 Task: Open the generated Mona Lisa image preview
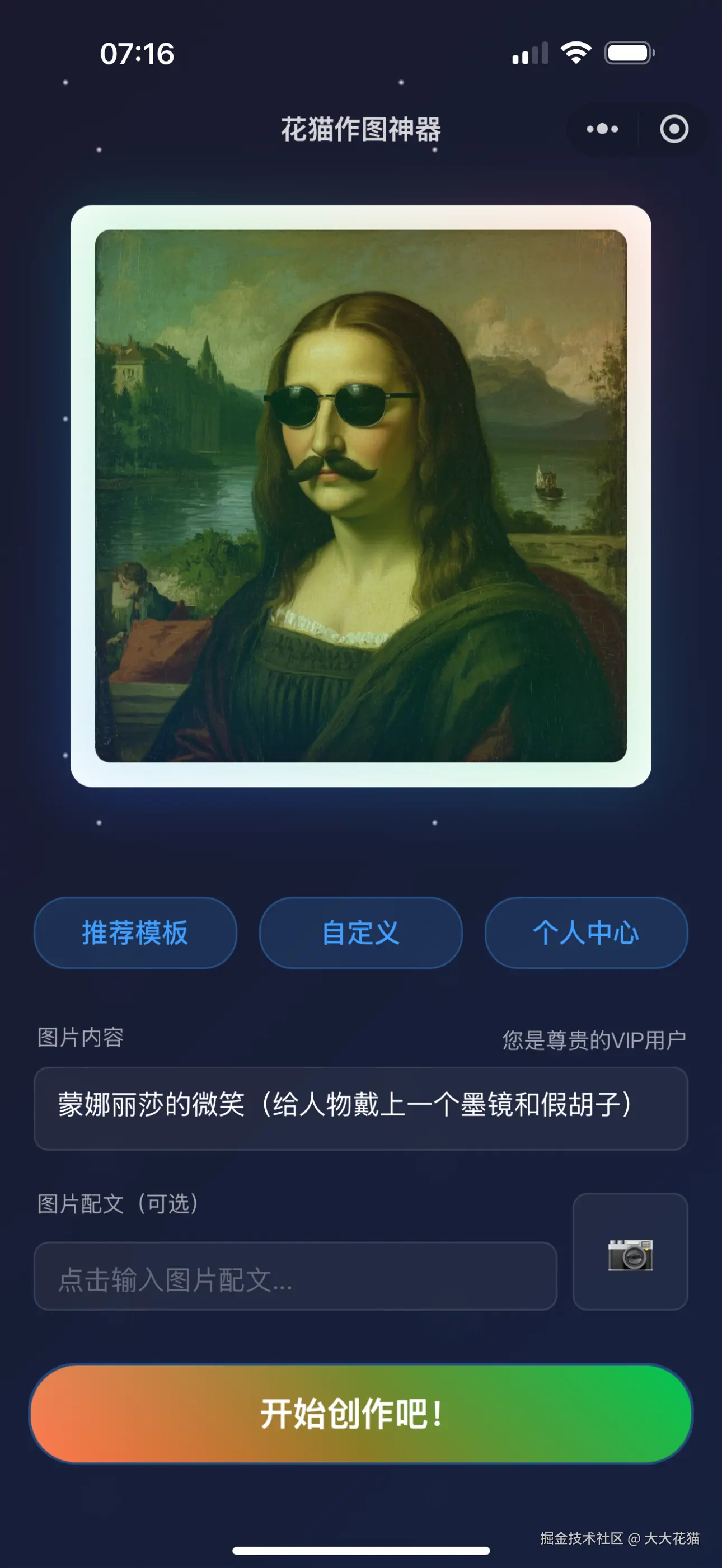pos(360,496)
